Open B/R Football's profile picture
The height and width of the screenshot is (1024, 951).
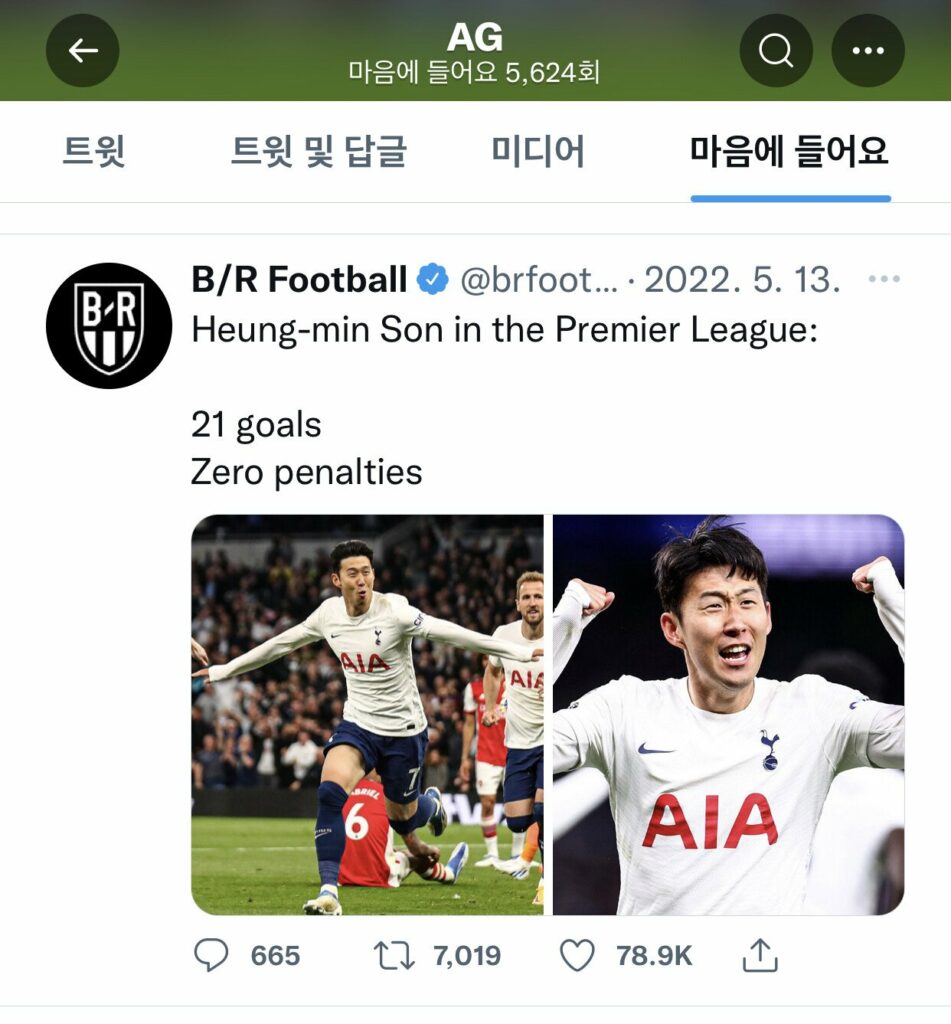pos(109,326)
